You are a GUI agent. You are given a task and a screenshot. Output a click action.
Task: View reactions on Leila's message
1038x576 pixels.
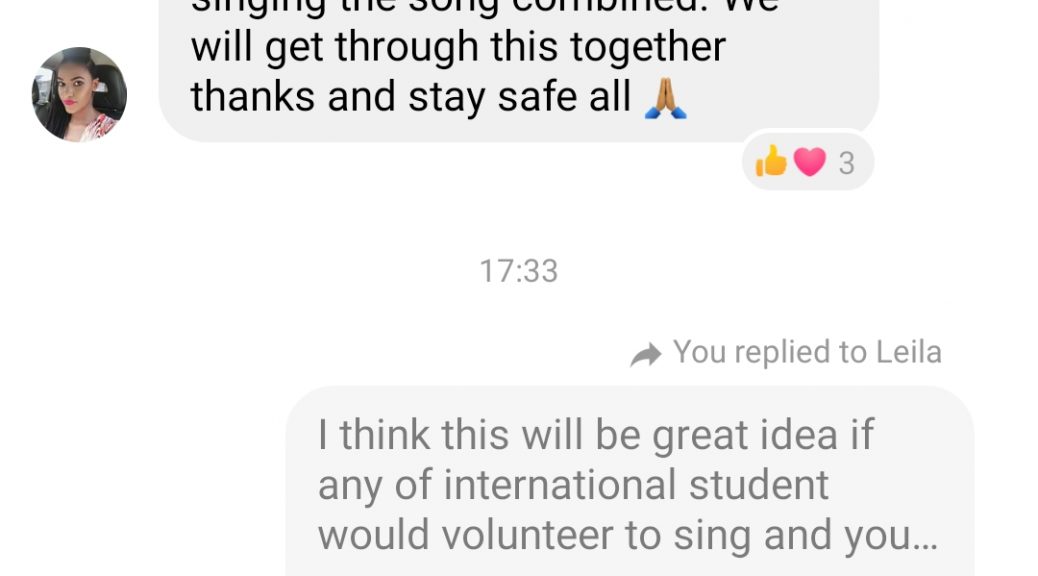point(807,162)
